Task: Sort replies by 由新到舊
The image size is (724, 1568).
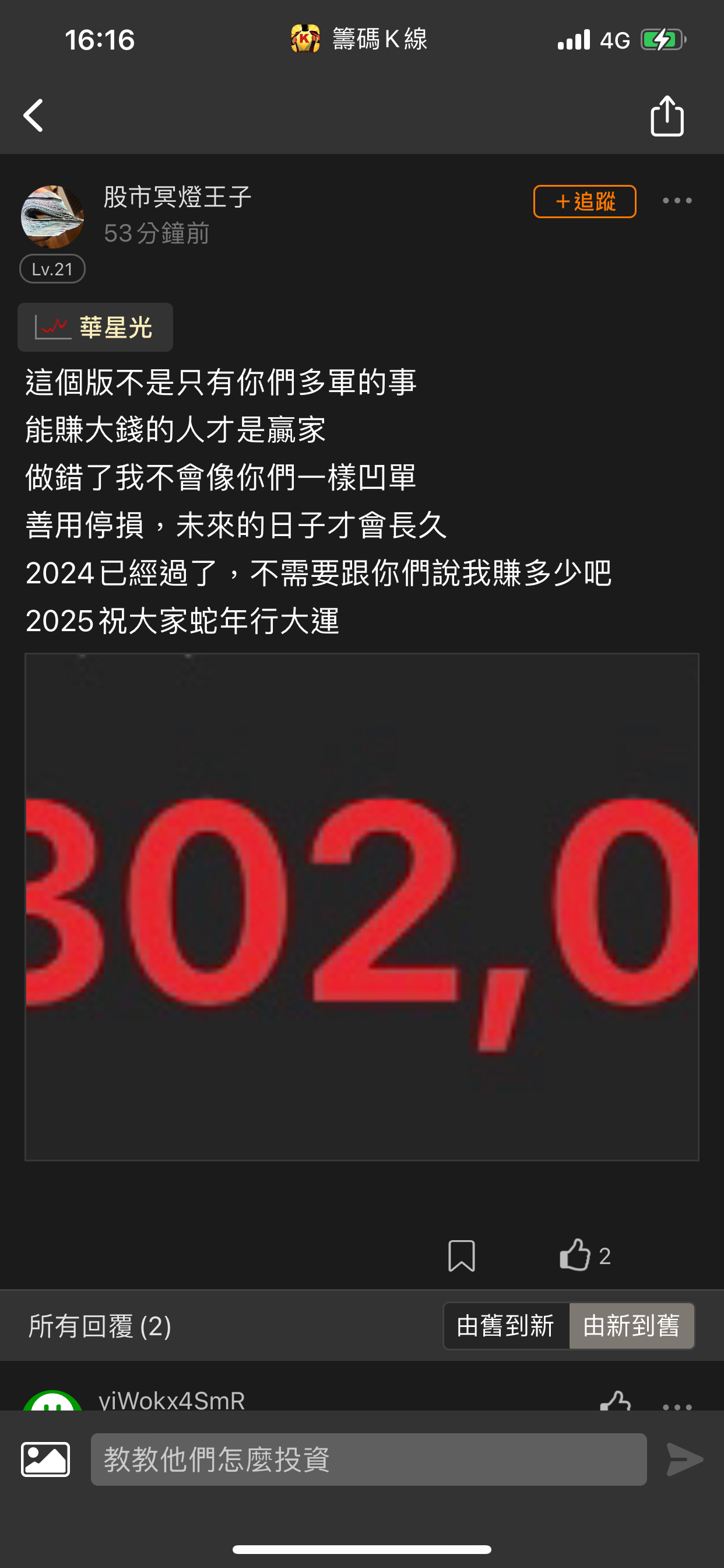Action: [x=631, y=1326]
